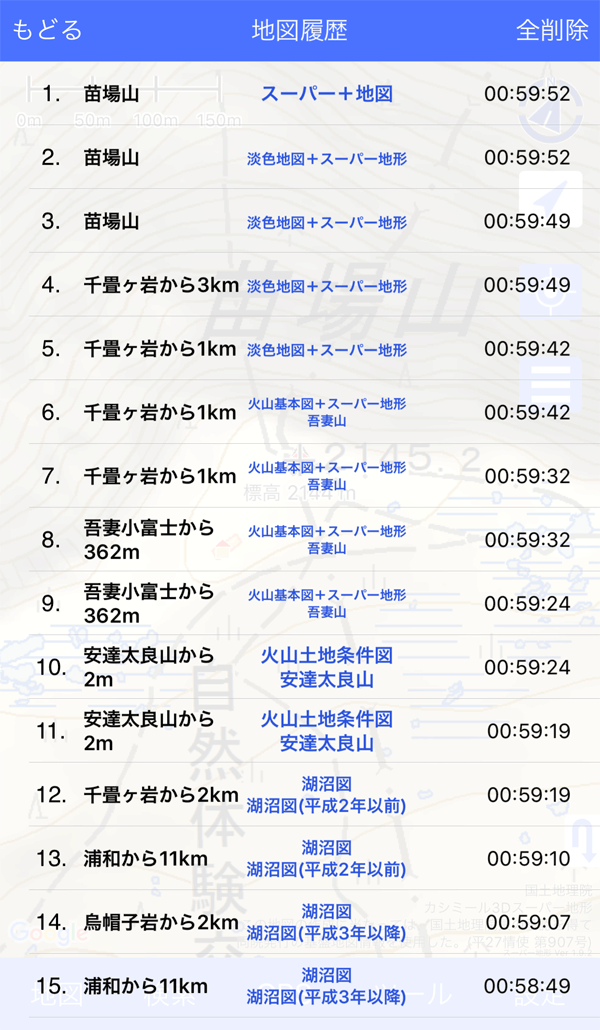Open entry 10 安達太良山から2m
600x1030 pixels.
(300, 667)
